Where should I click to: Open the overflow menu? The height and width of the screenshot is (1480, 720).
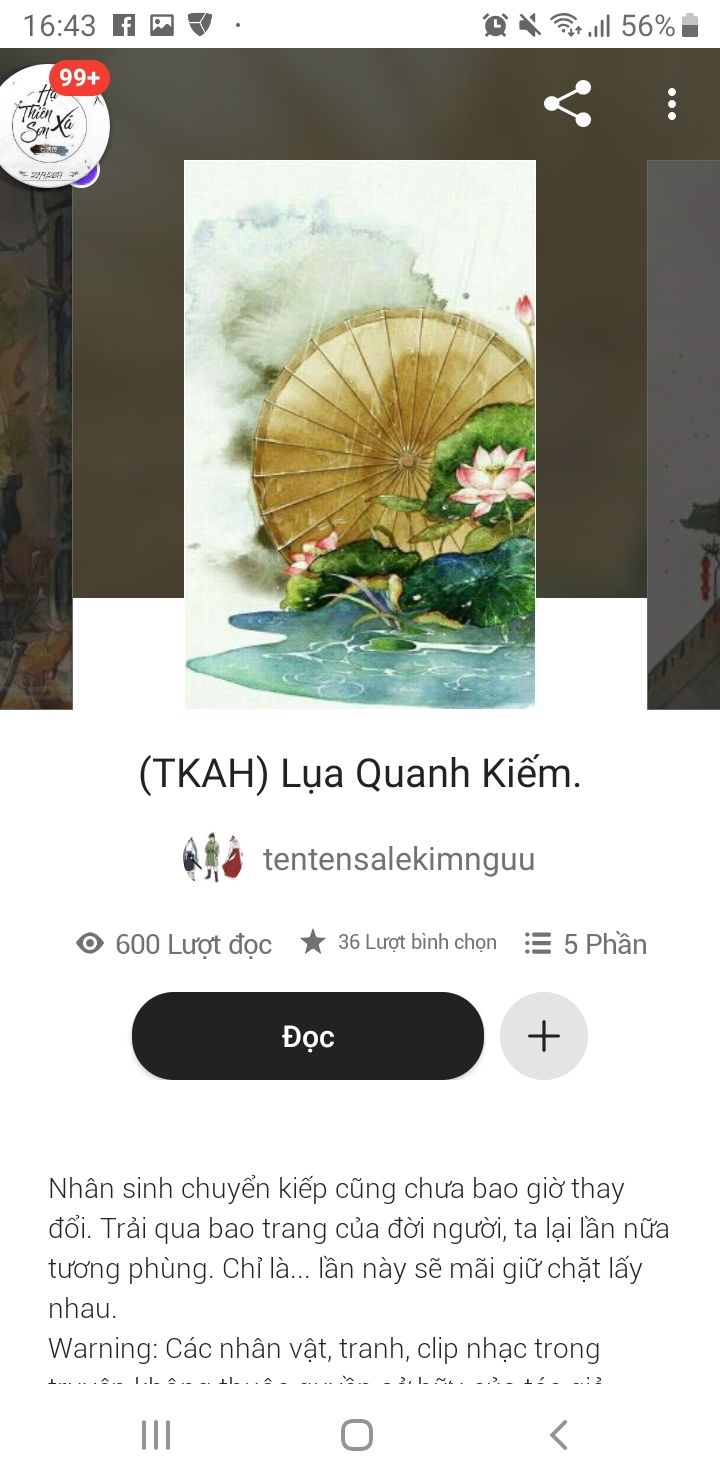(671, 104)
